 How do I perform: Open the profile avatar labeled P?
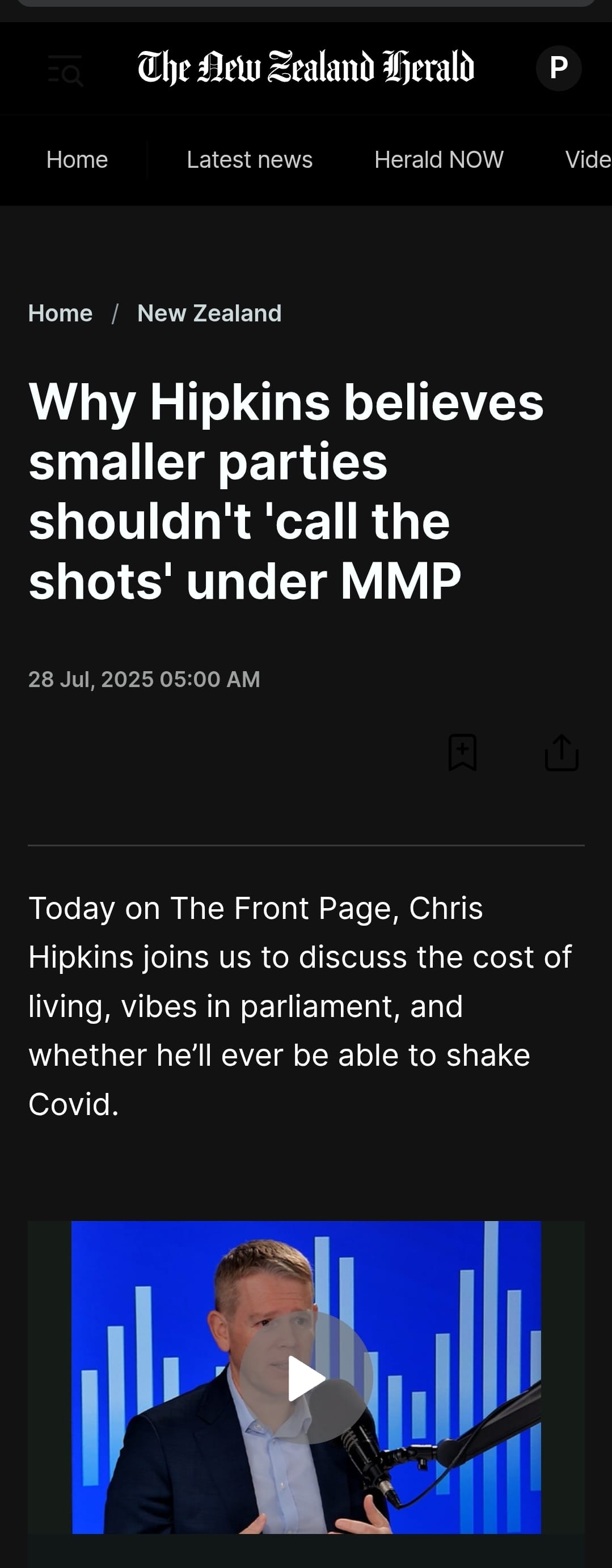[x=559, y=67]
